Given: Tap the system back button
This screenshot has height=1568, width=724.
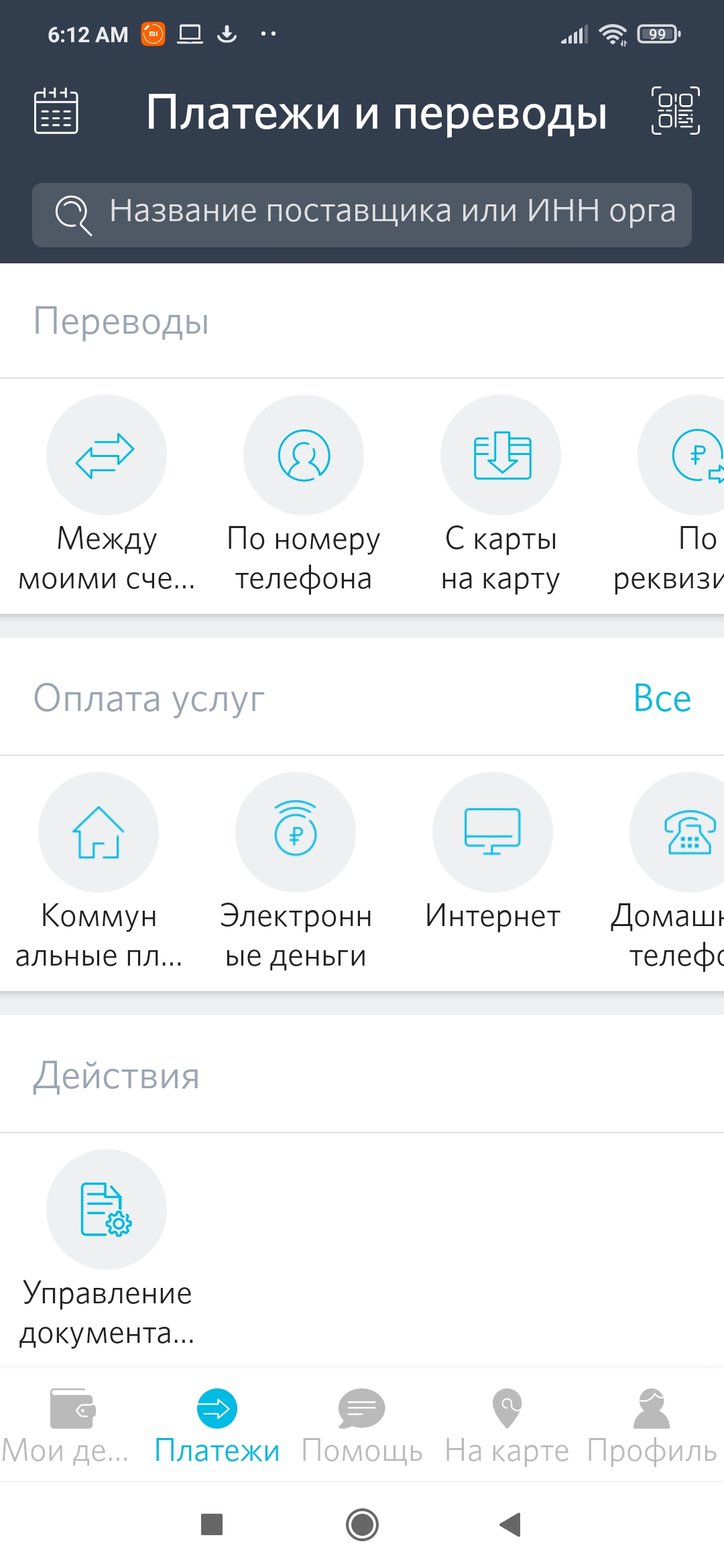Looking at the screenshot, I should 511,1524.
